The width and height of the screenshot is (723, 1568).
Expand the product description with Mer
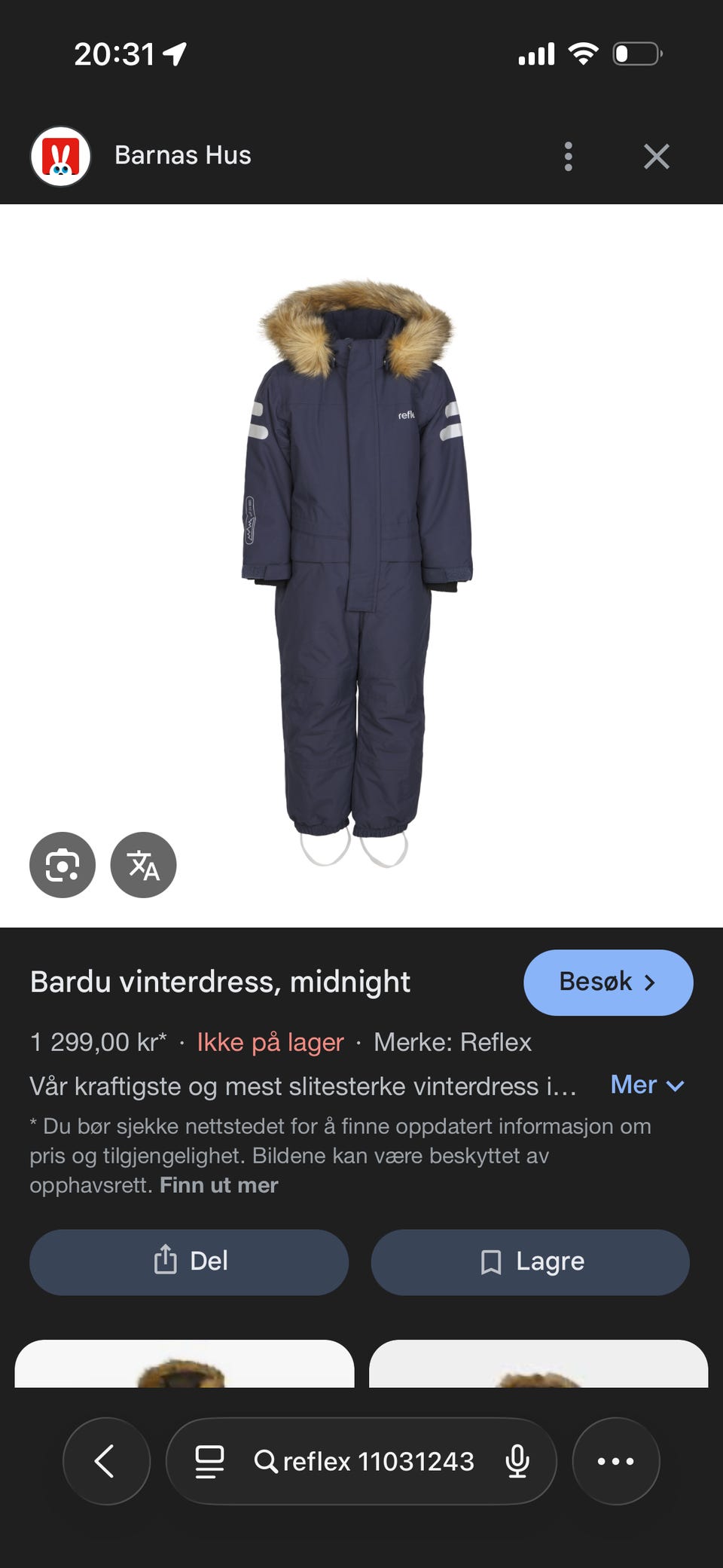click(645, 1085)
